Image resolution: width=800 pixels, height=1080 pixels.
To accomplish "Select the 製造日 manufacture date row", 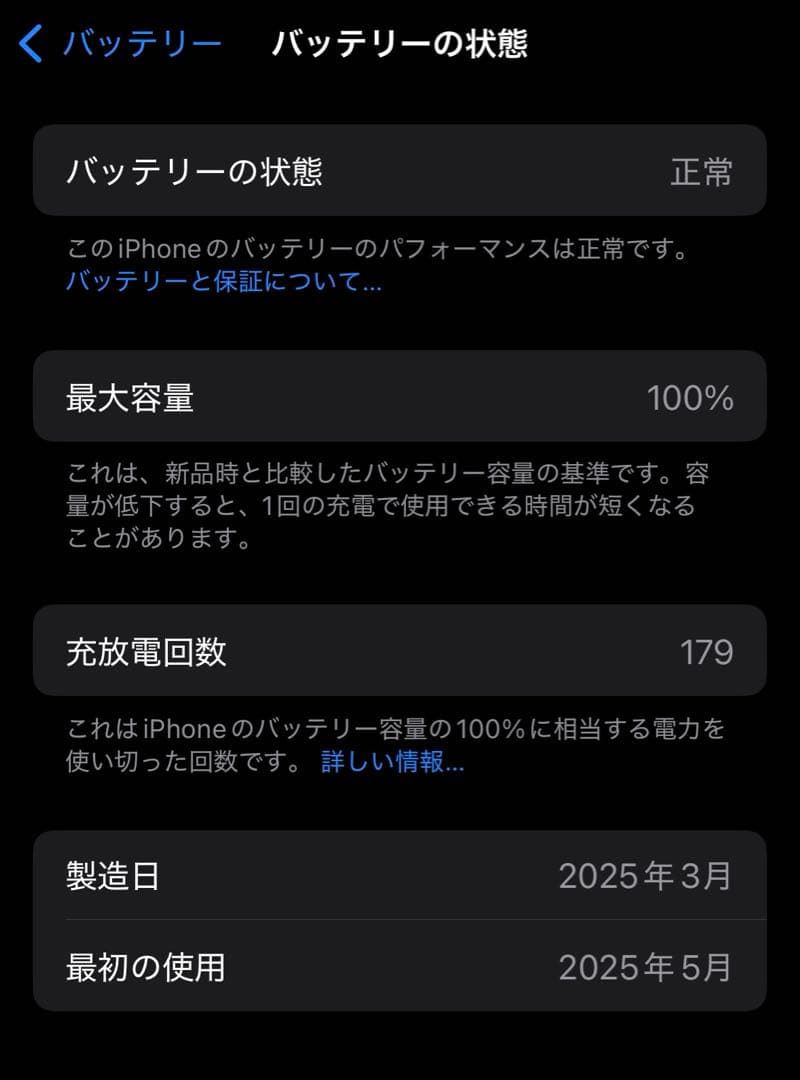I will click(x=400, y=876).
